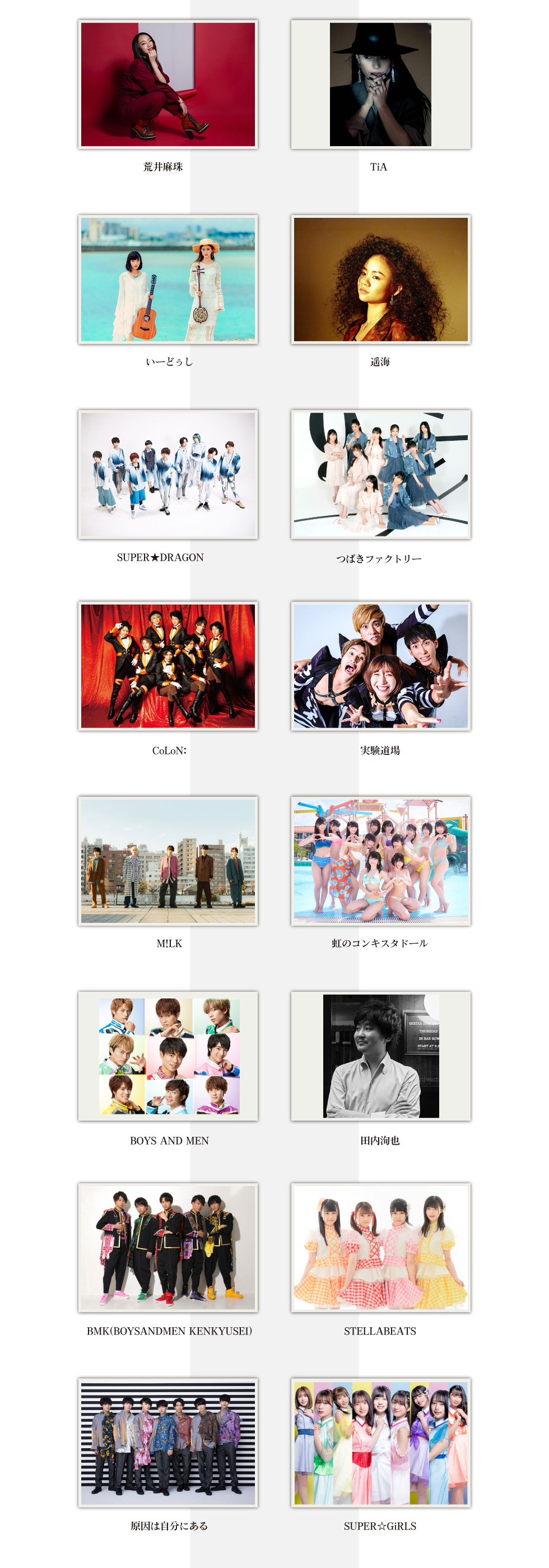View the 遥海 artist photo card

[380, 279]
